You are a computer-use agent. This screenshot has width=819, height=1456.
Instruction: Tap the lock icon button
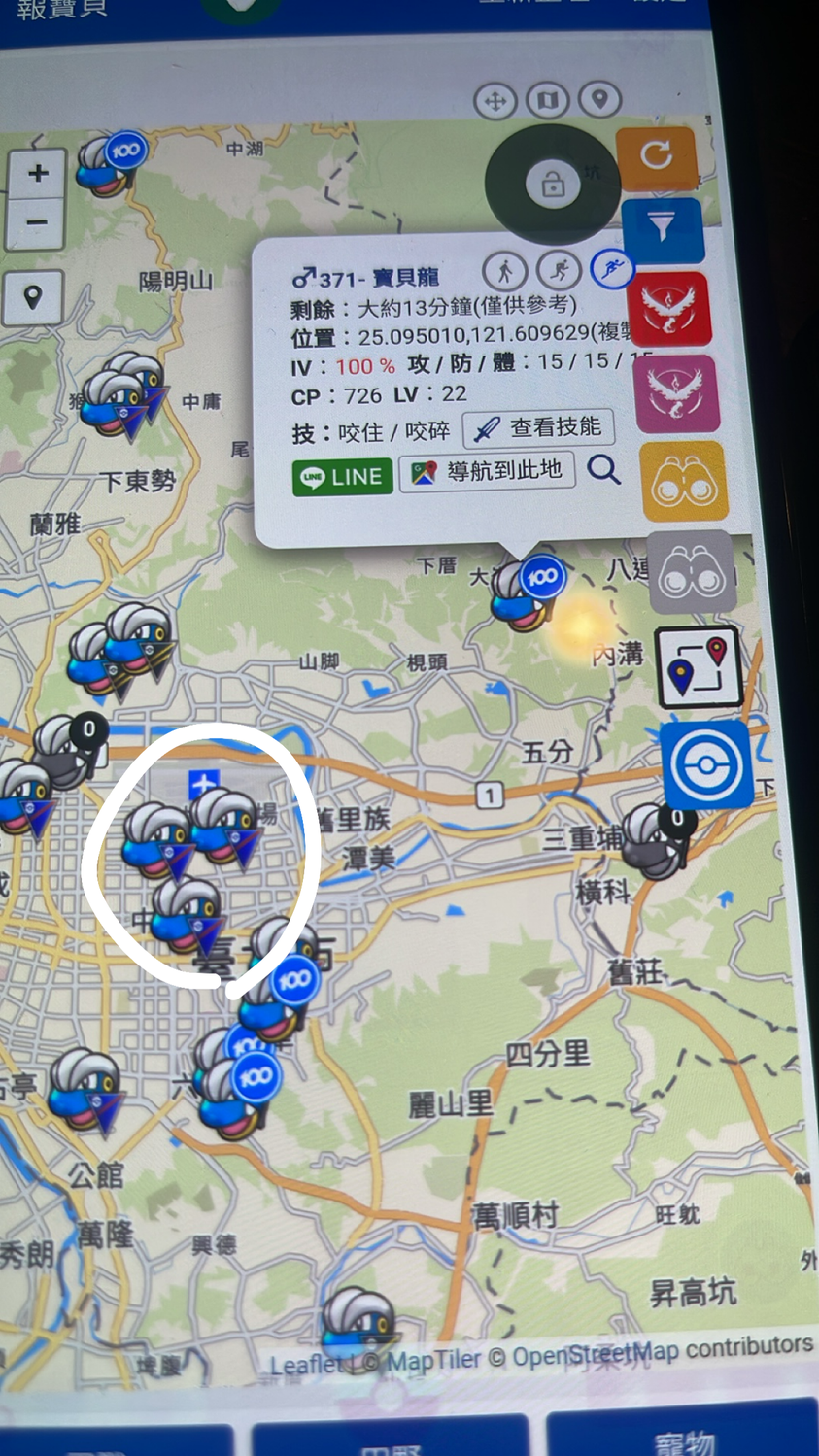[552, 184]
